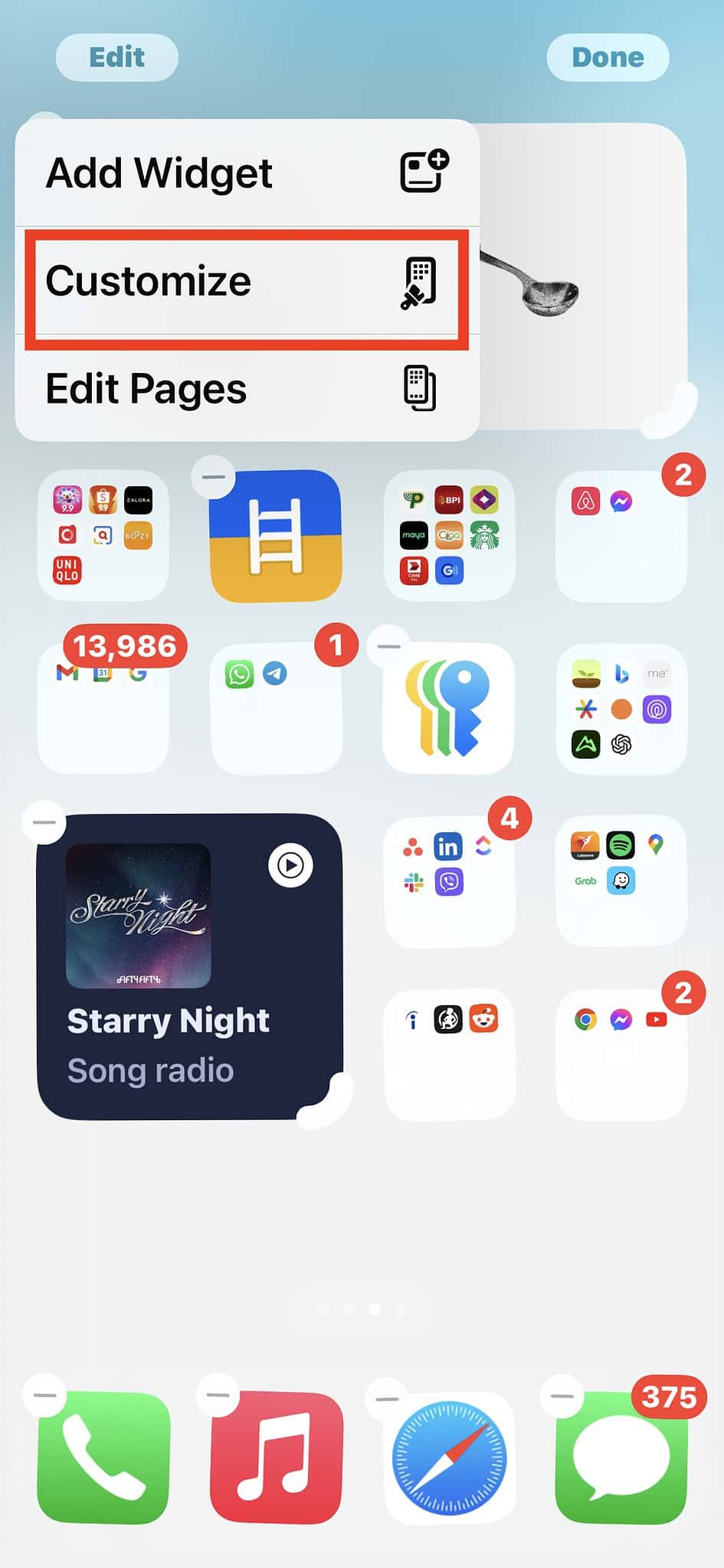Launch Safari from the dock

click(448, 1457)
